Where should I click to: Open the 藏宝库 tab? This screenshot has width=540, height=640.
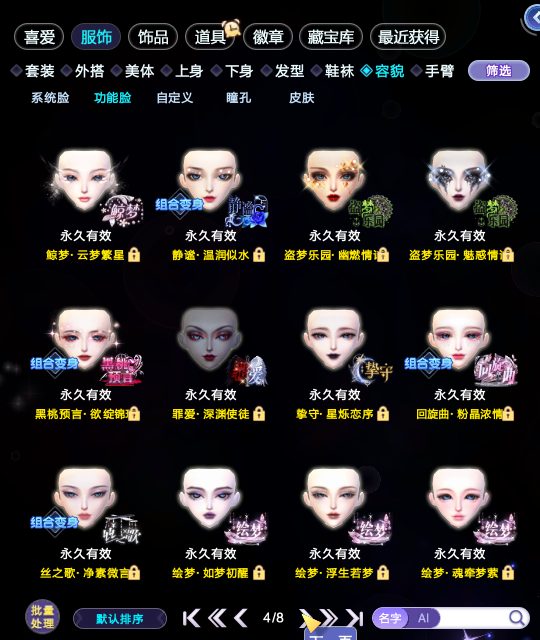click(331, 37)
